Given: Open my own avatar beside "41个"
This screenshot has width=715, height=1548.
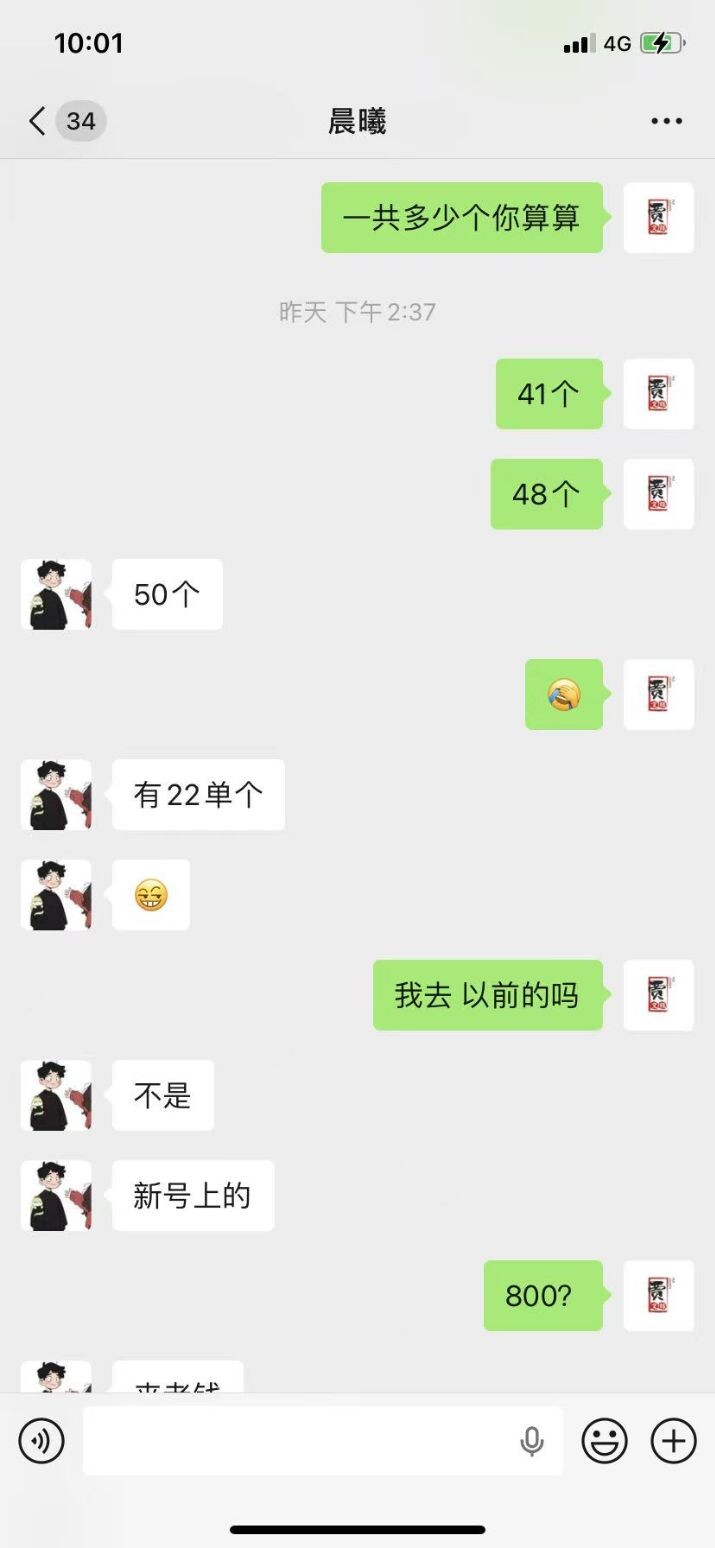Looking at the screenshot, I should pyautogui.click(x=658, y=394).
